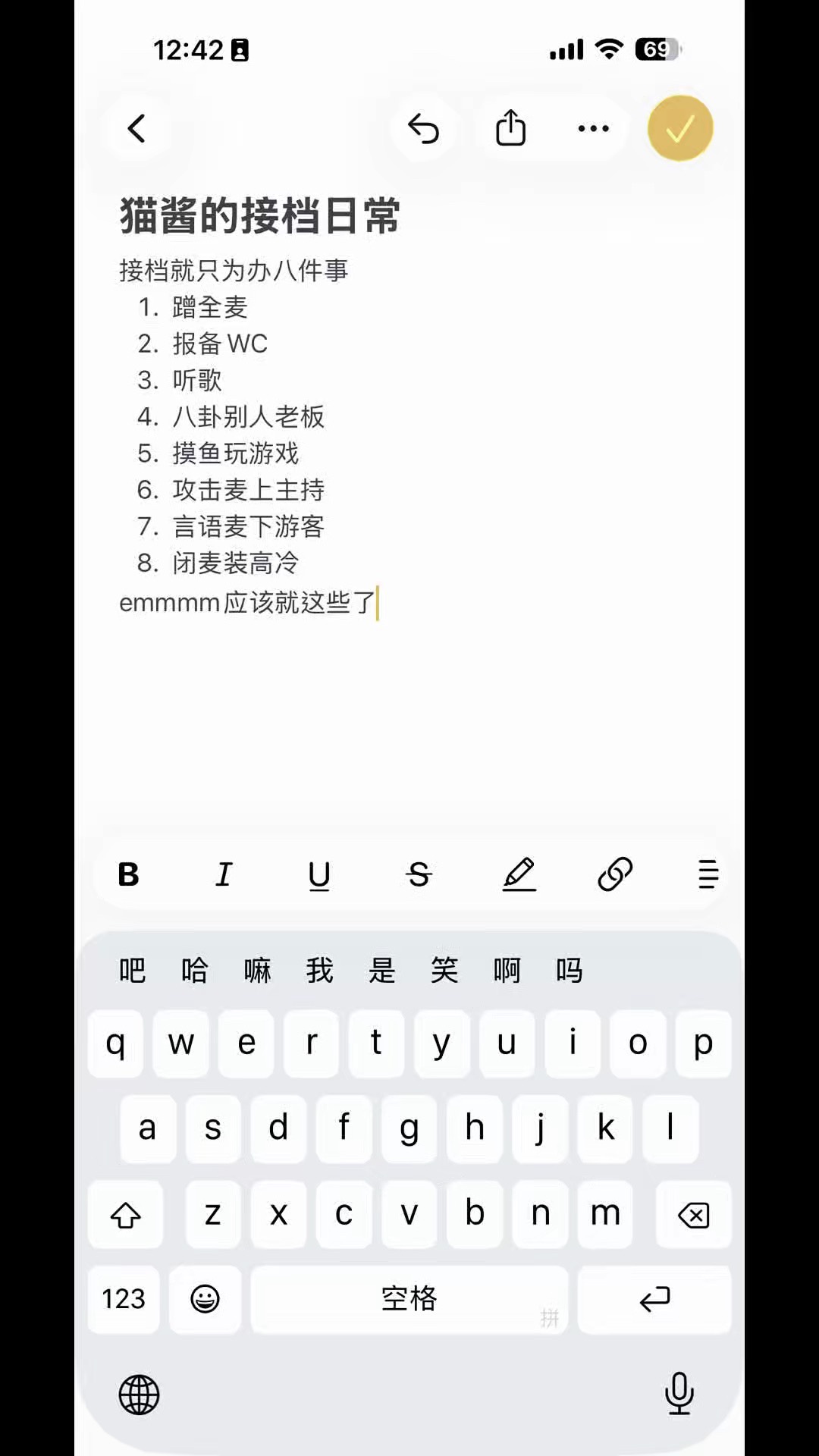Tap the backspace key
The height and width of the screenshot is (1456, 819).
click(x=693, y=1215)
